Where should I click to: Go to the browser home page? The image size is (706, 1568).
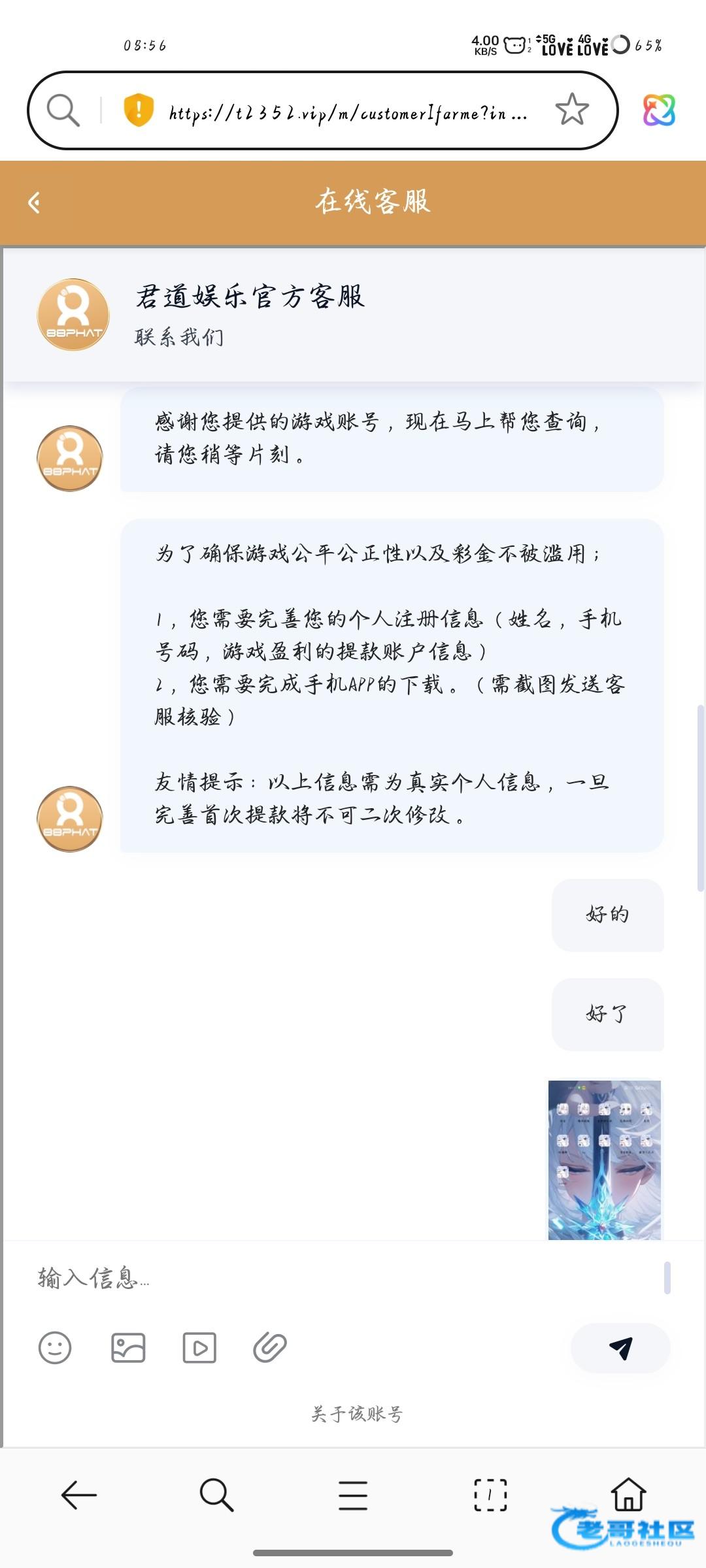(x=628, y=1494)
